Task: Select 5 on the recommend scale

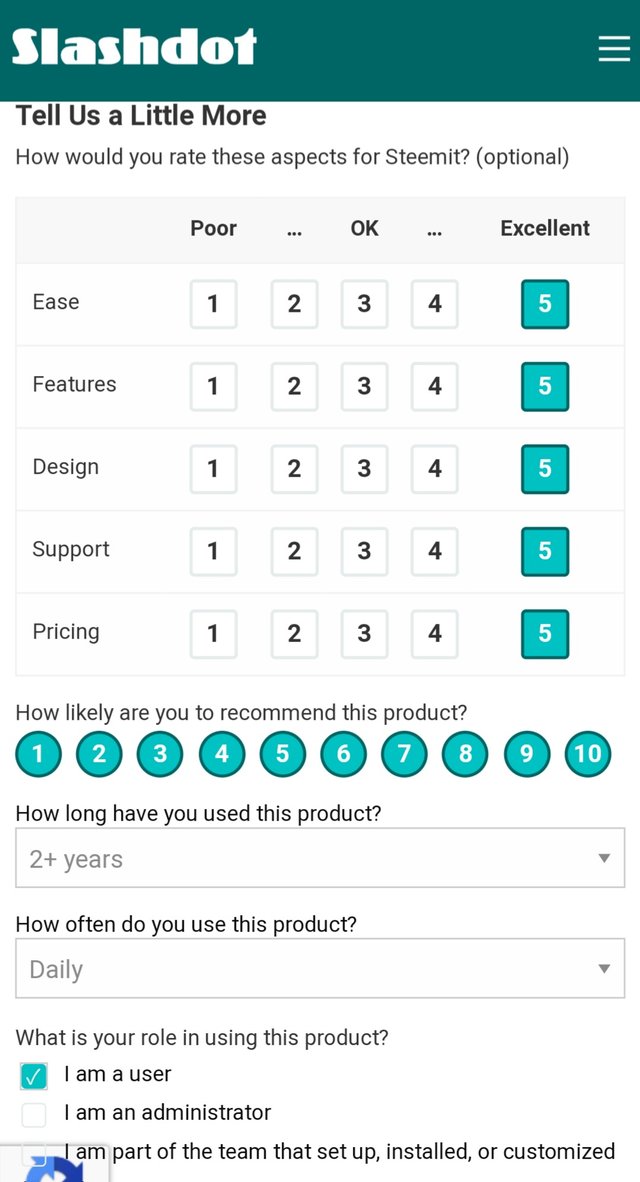Action: pos(282,753)
